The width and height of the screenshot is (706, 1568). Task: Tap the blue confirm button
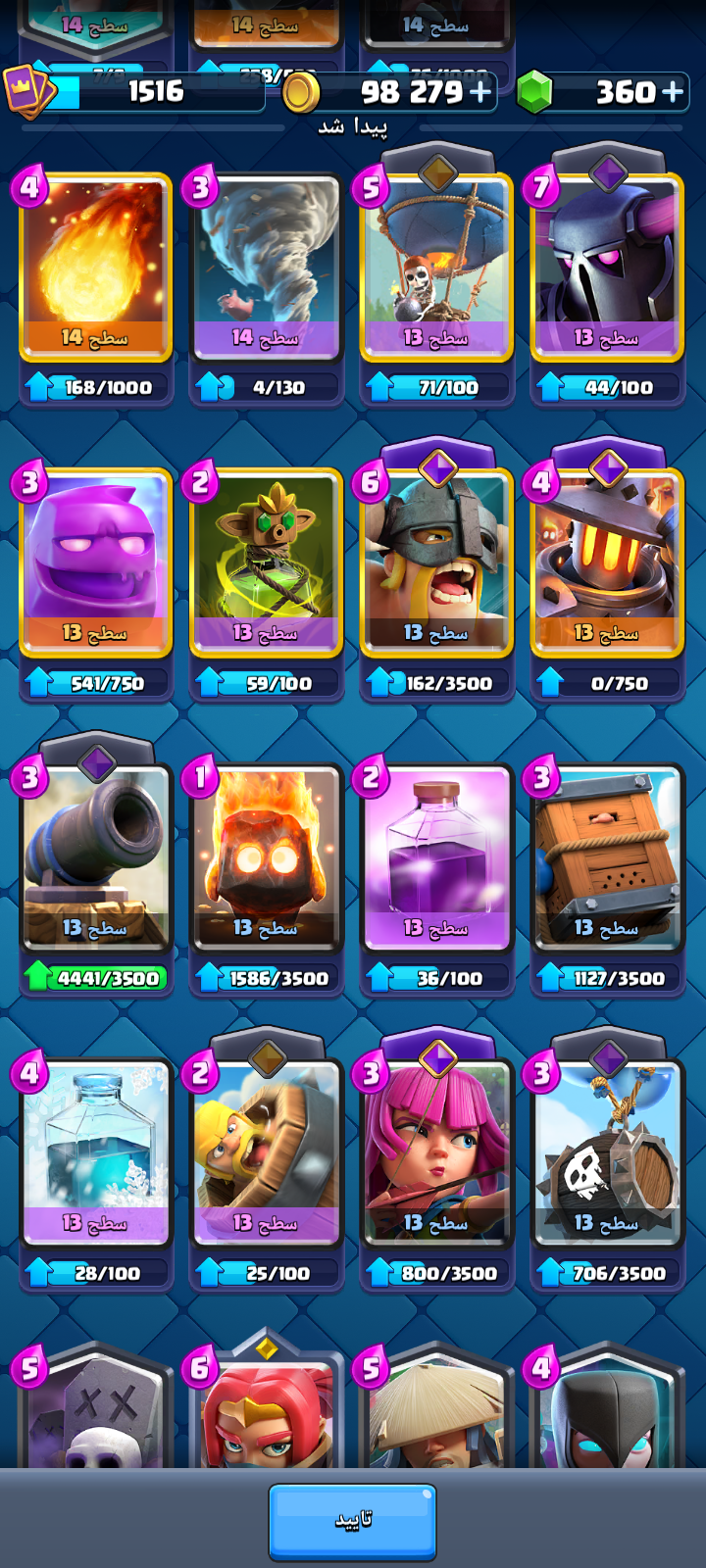[352, 1520]
